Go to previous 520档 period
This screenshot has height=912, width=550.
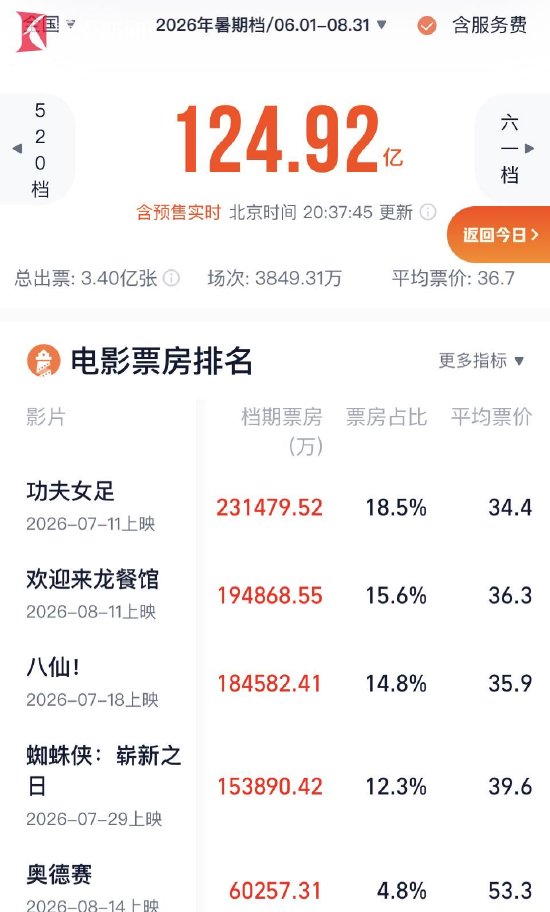pyautogui.click(x=37, y=149)
